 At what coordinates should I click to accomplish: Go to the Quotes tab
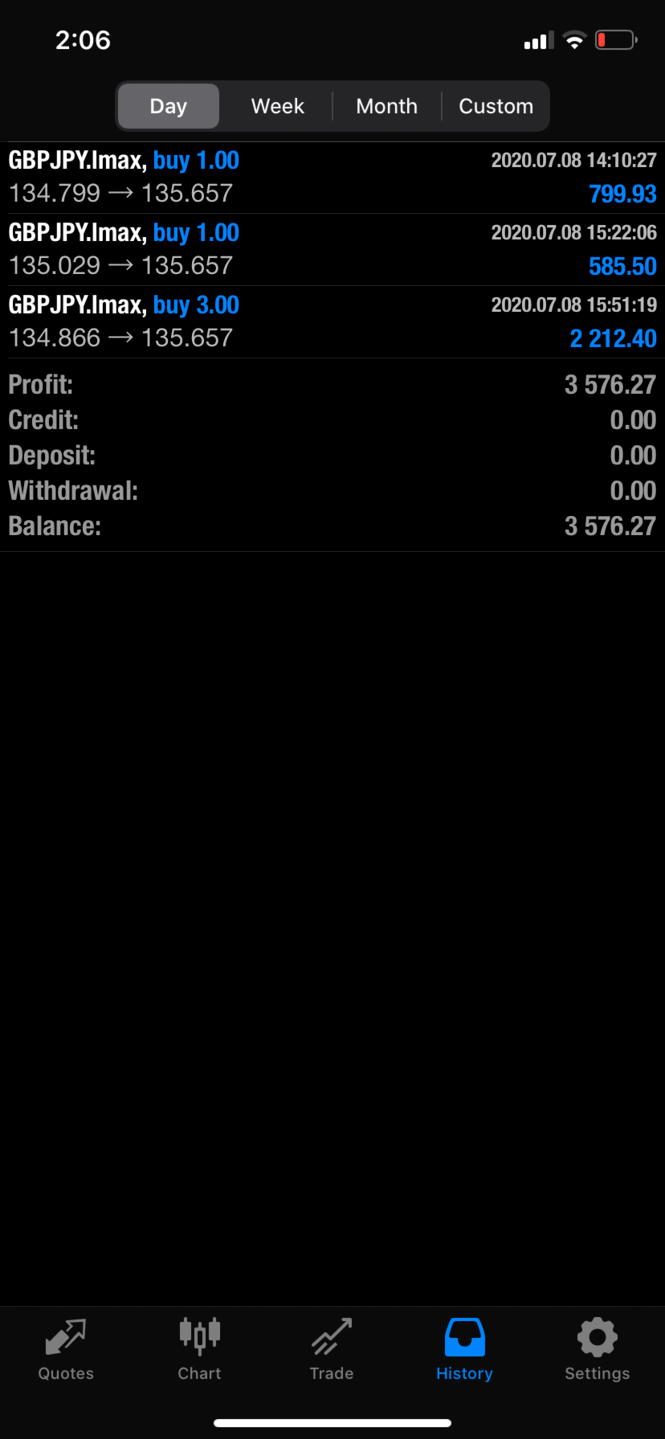[66, 1350]
